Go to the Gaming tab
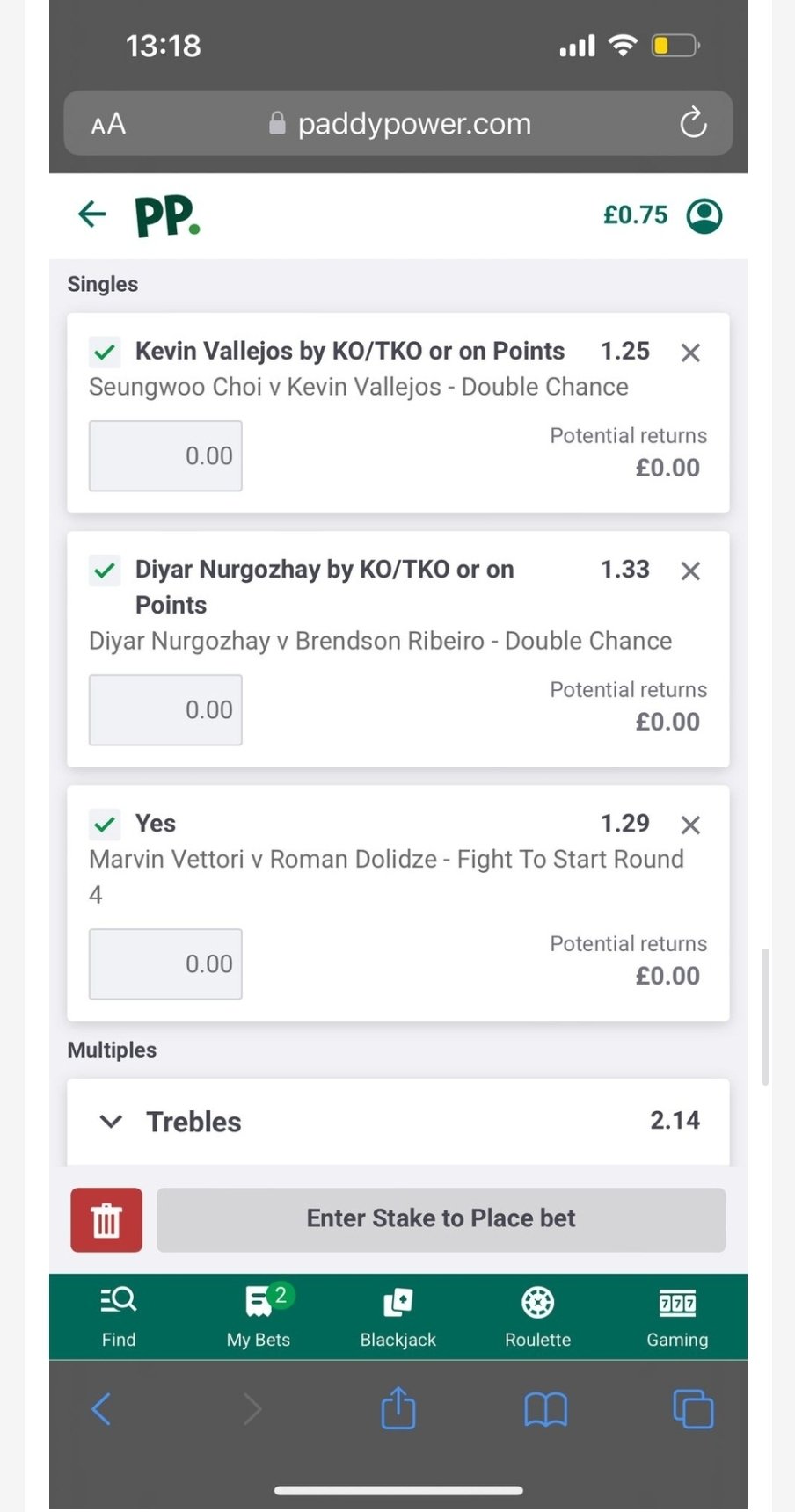This screenshot has width=795, height=1512. click(677, 1316)
